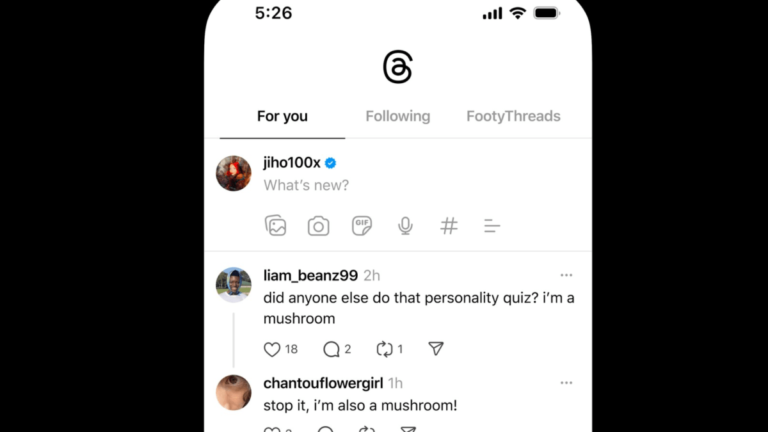Image resolution: width=768 pixels, height=432 pixels.
Task: Switch to the Following tab
Action: 397,116
